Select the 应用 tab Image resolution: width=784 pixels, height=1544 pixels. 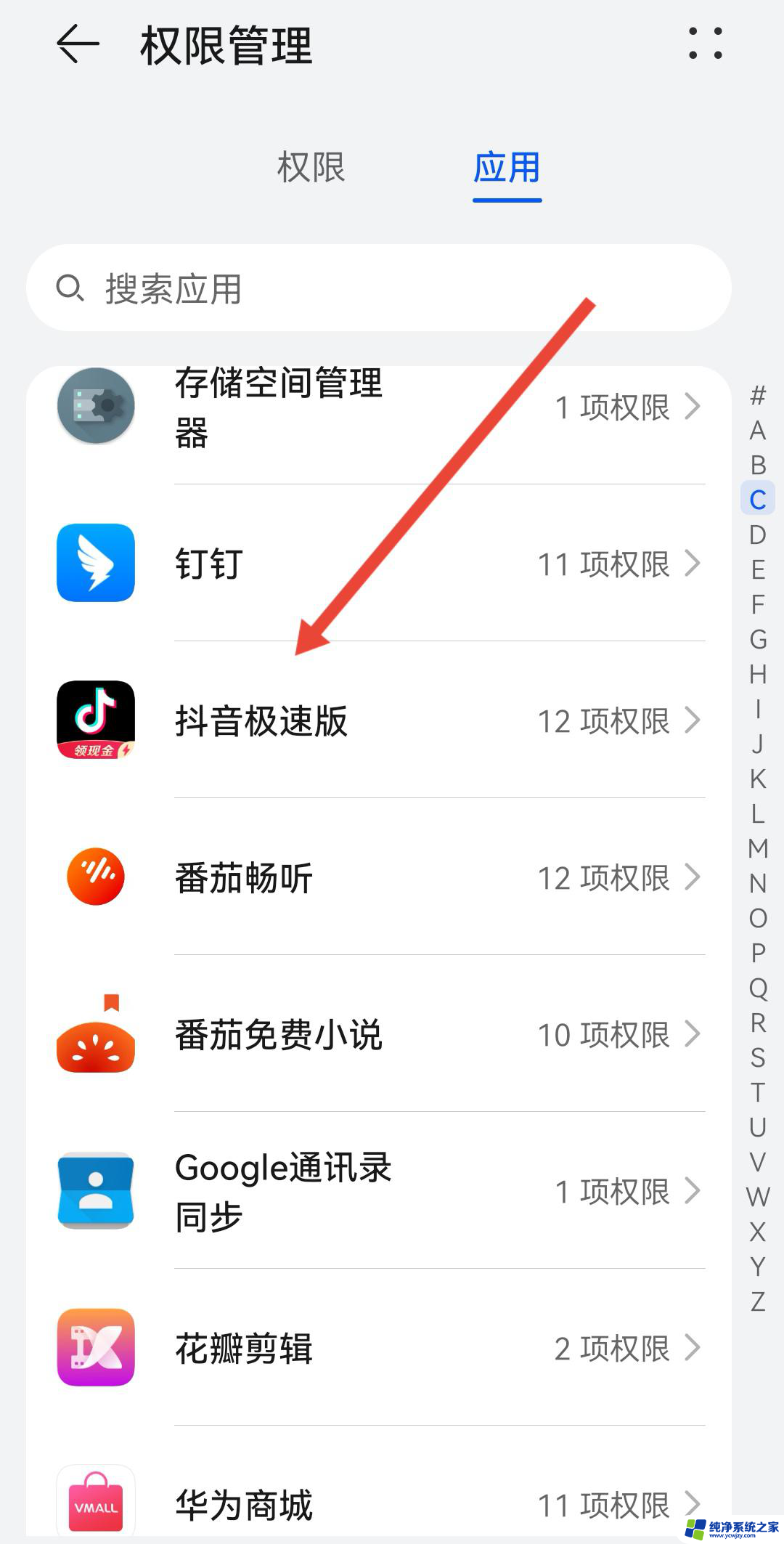tap(507, 168)
